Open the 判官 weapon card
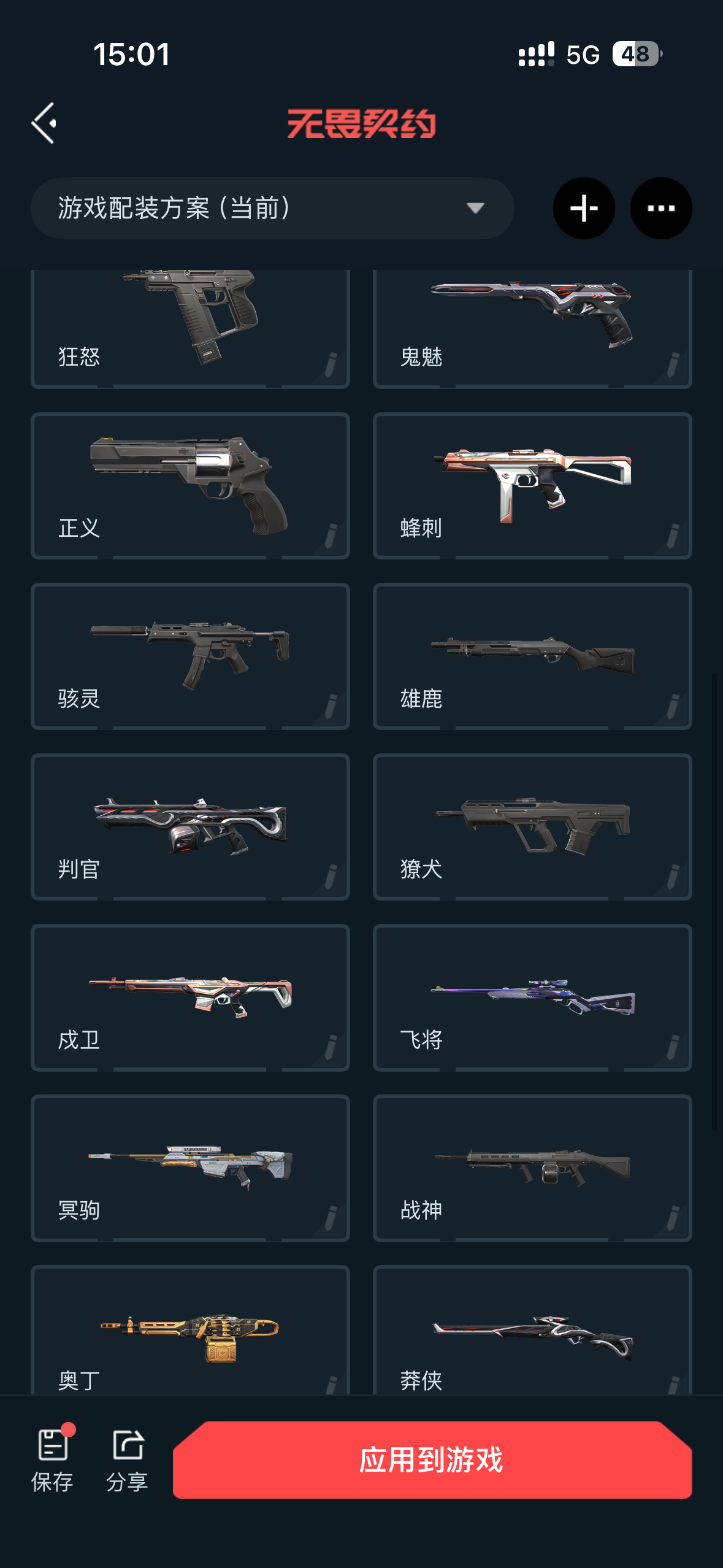Screen dimensions: 723x1568 (x=190, y=826)
